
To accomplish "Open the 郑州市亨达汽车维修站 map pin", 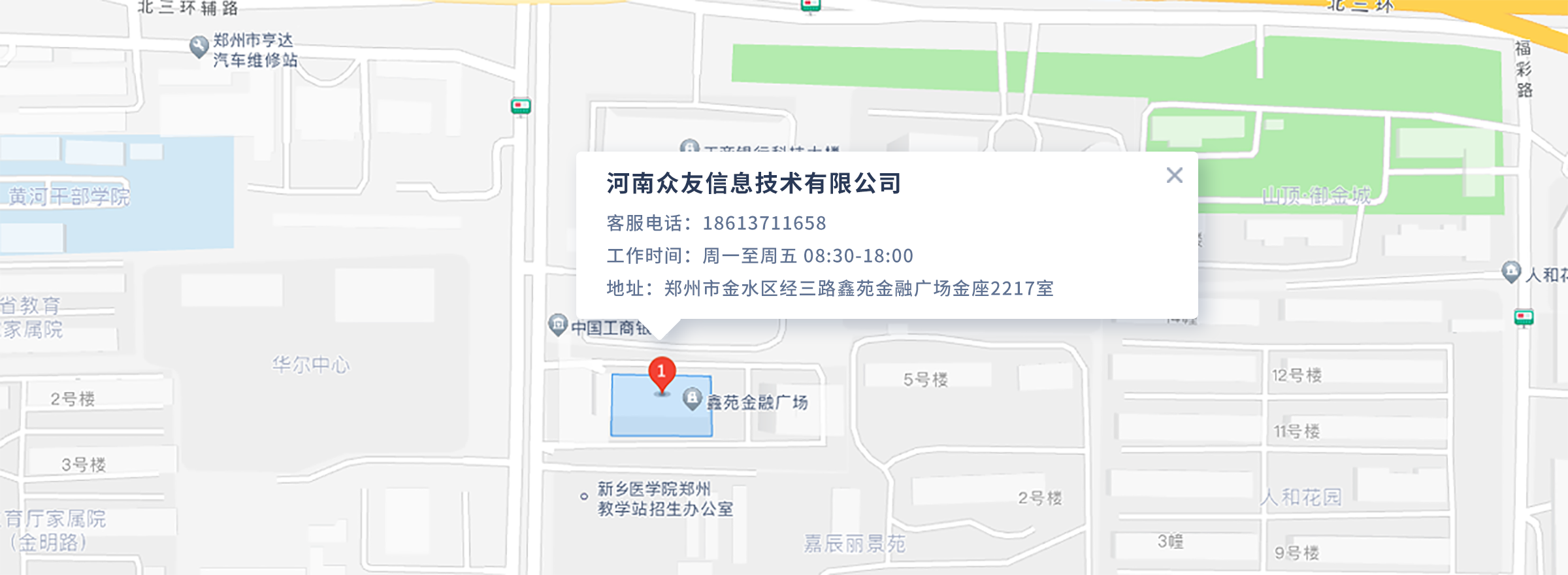I will click(199, 46).
